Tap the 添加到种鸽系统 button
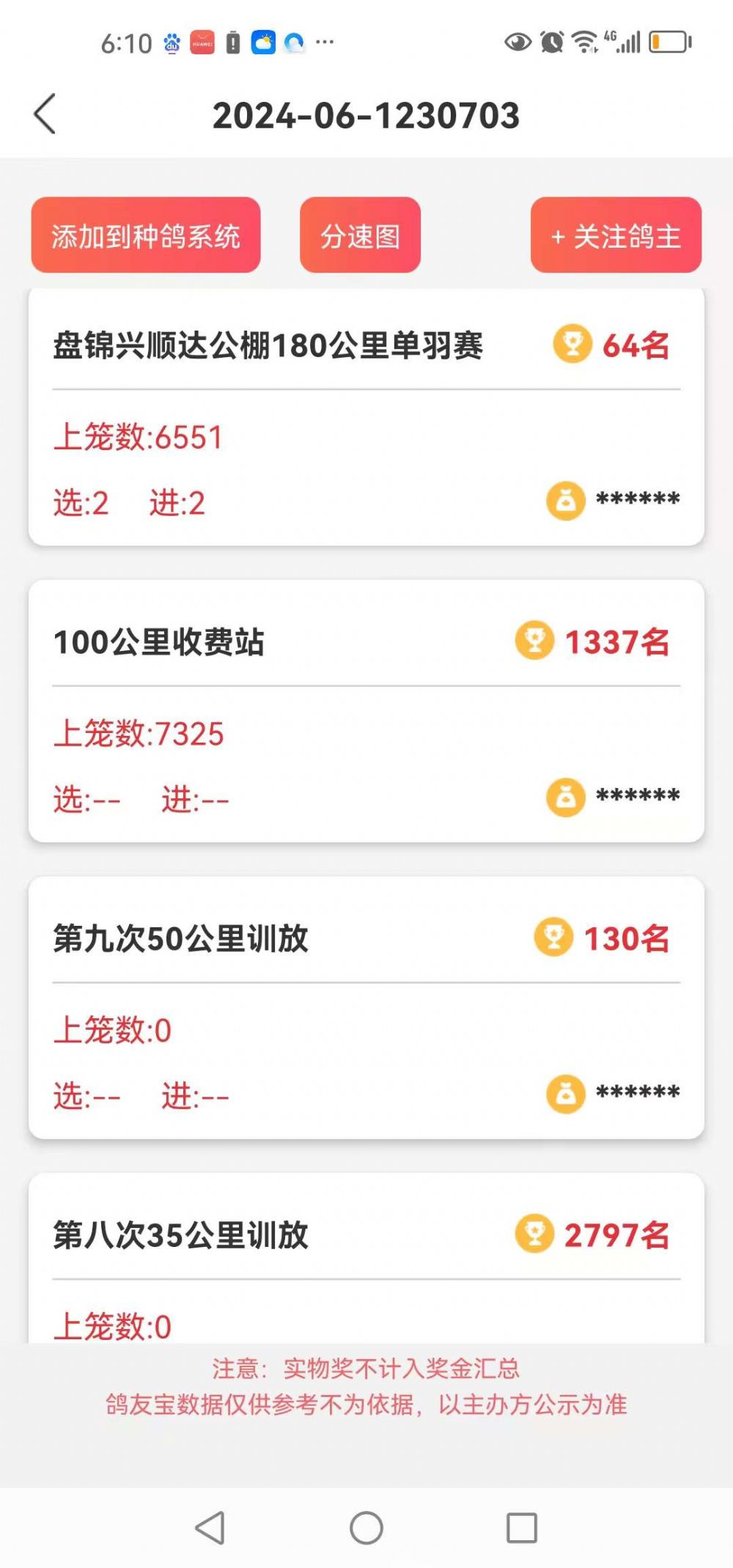Screen dimensions: 733x1568 146,235
